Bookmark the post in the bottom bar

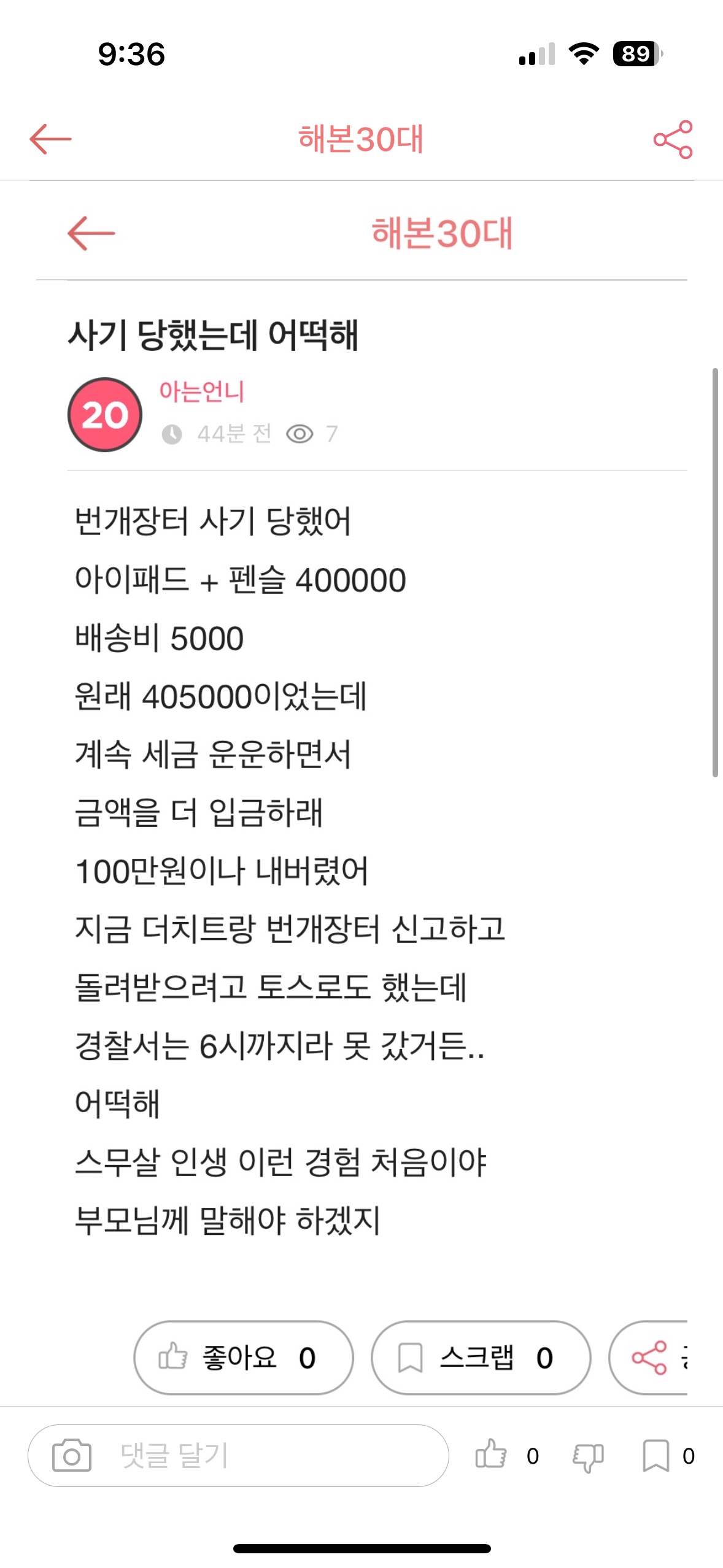point(655,1456)
